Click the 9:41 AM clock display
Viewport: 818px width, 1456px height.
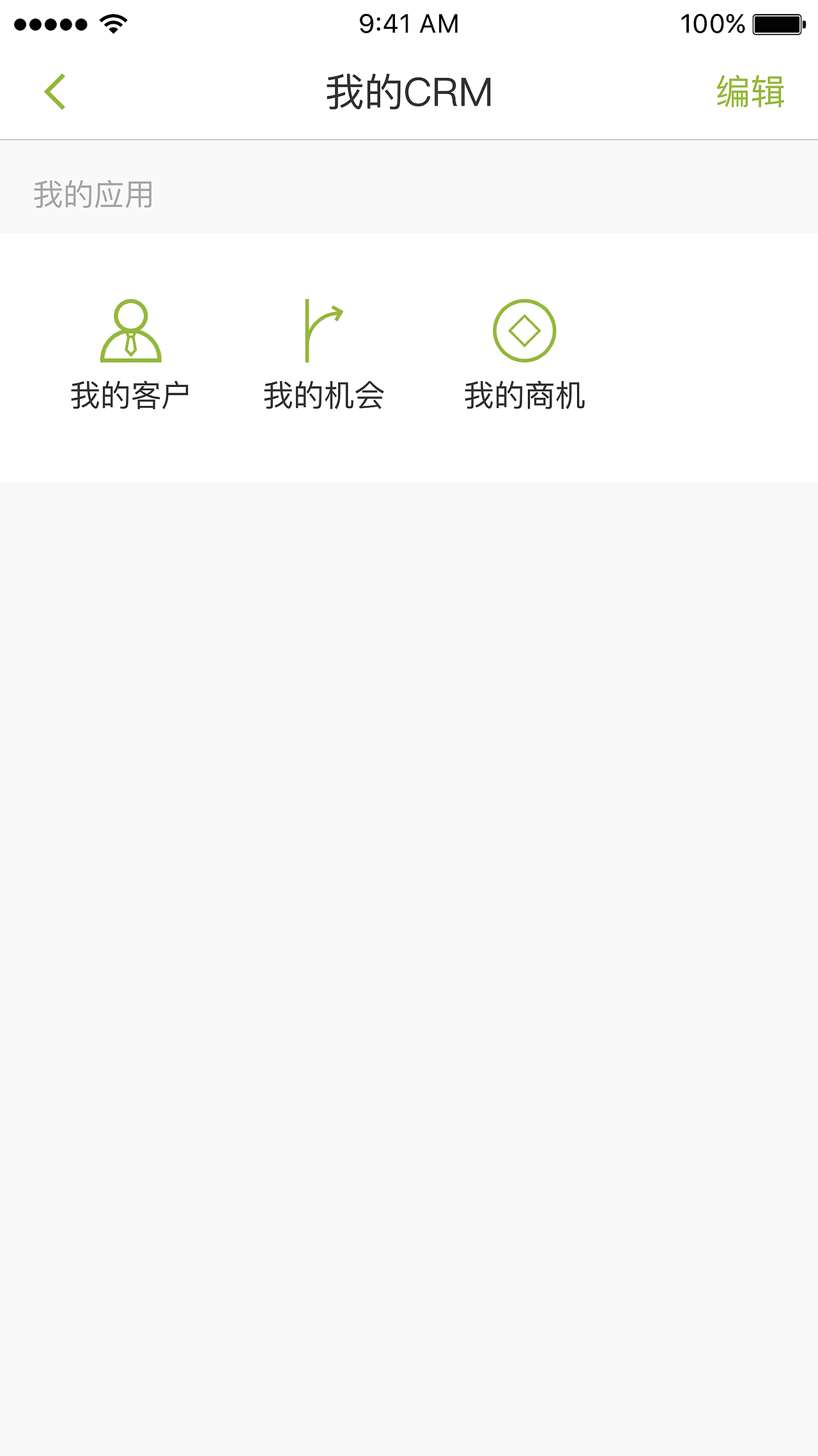[408, 23]
